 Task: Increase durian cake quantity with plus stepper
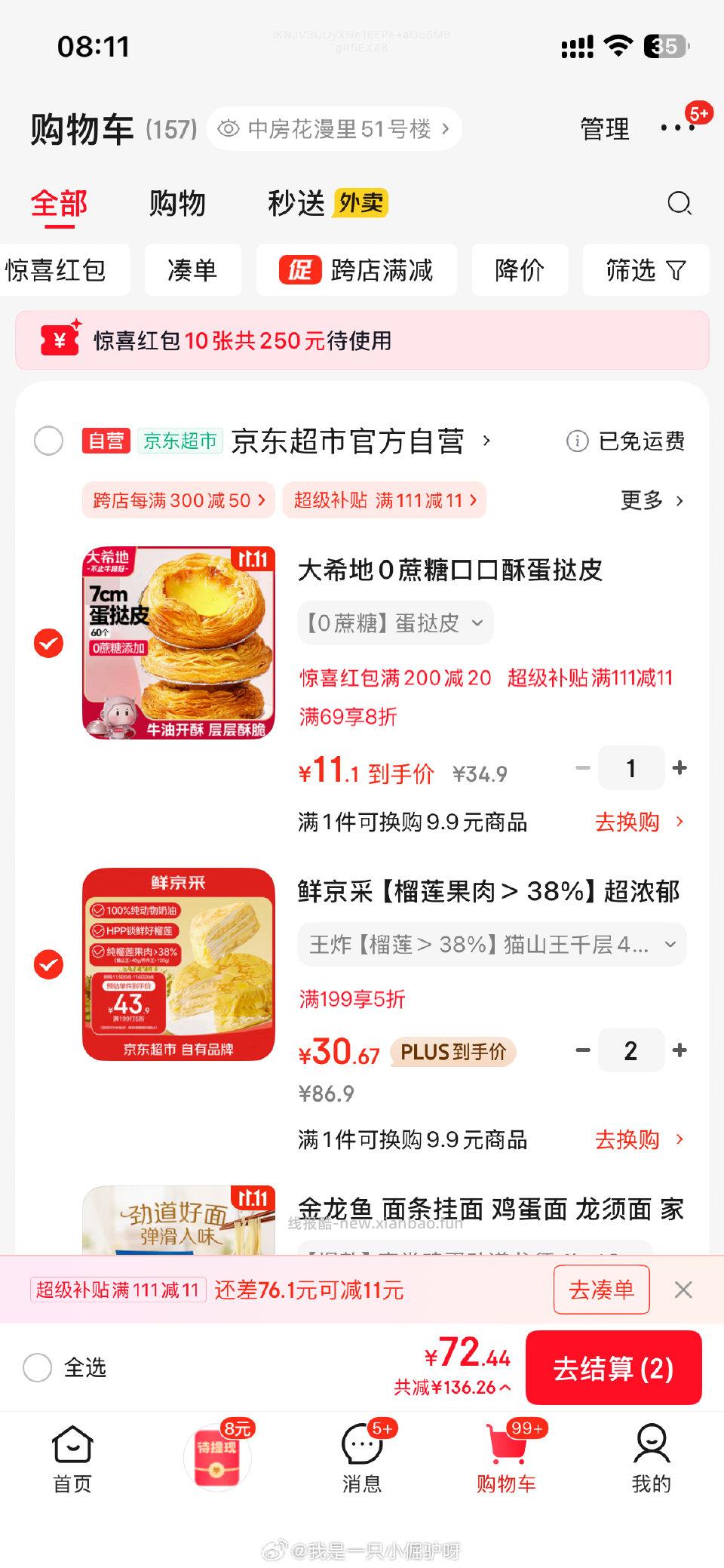pyautogui.click(x=679, y=1050)
